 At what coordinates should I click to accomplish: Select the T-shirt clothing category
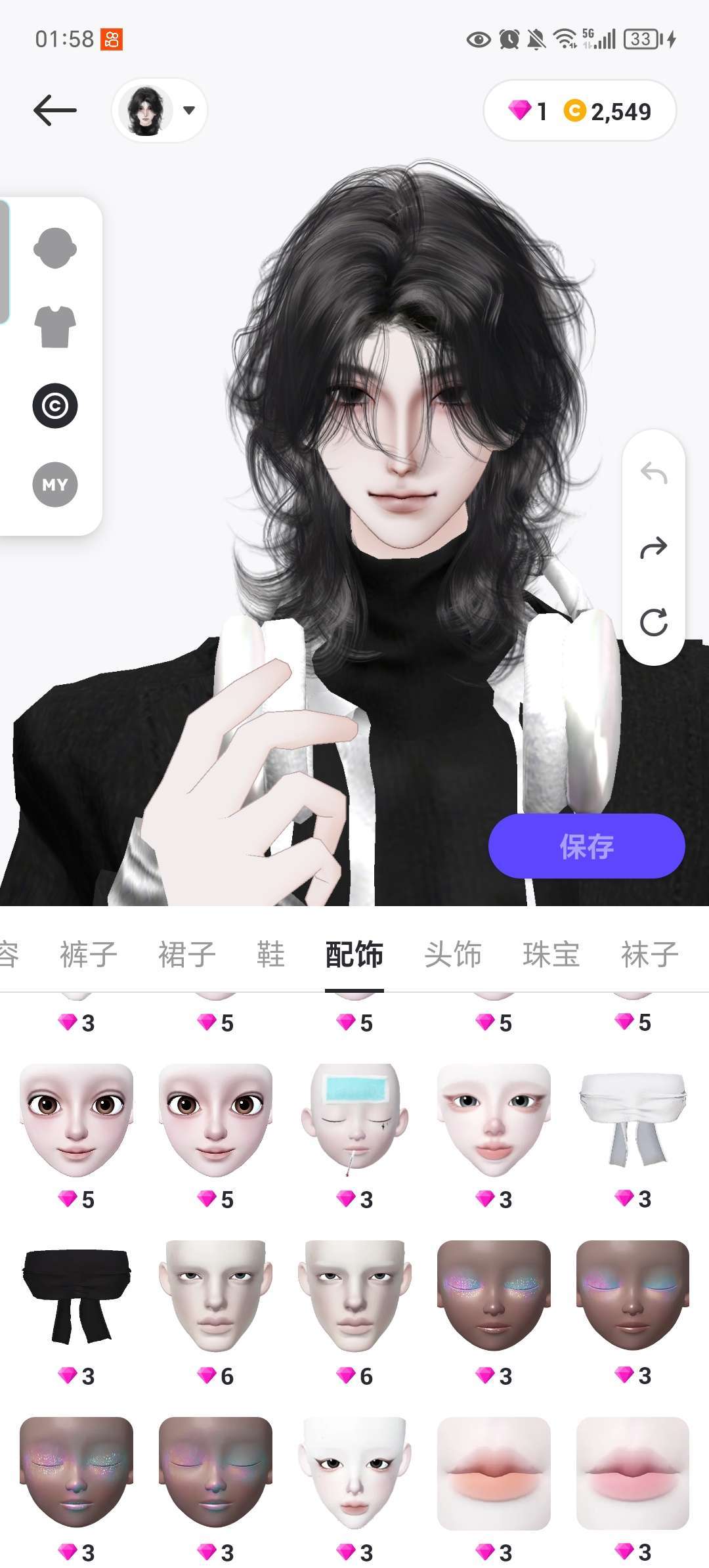point(55,326)
